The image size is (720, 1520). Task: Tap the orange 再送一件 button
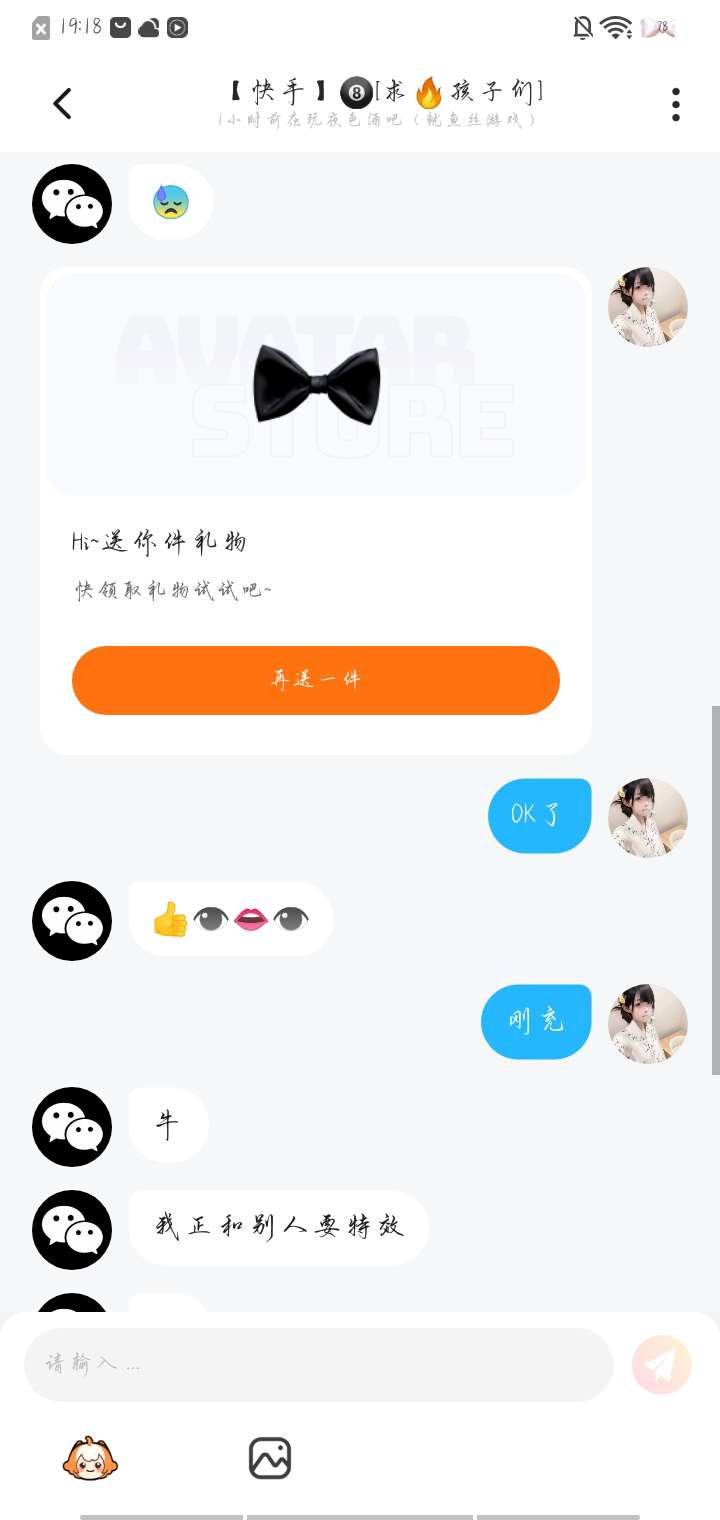[x=316, y=680]
